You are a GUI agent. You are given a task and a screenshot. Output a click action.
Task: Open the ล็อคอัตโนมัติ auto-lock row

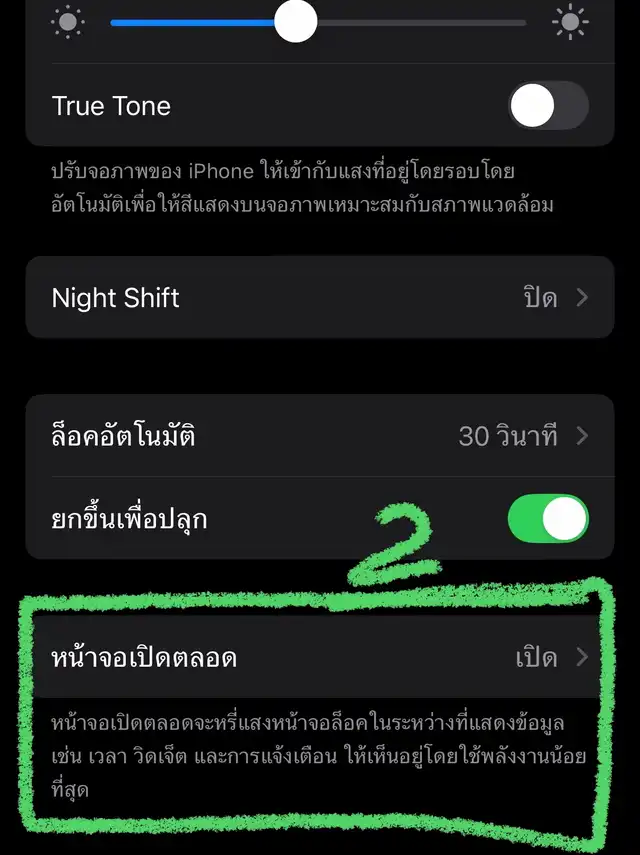(320, 436)
